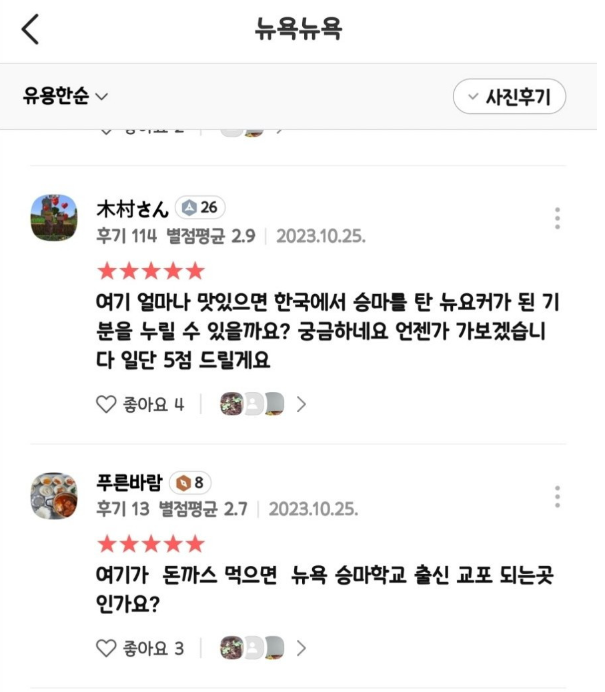Open the 유용한순 sort dropdown

coord(65,96)
